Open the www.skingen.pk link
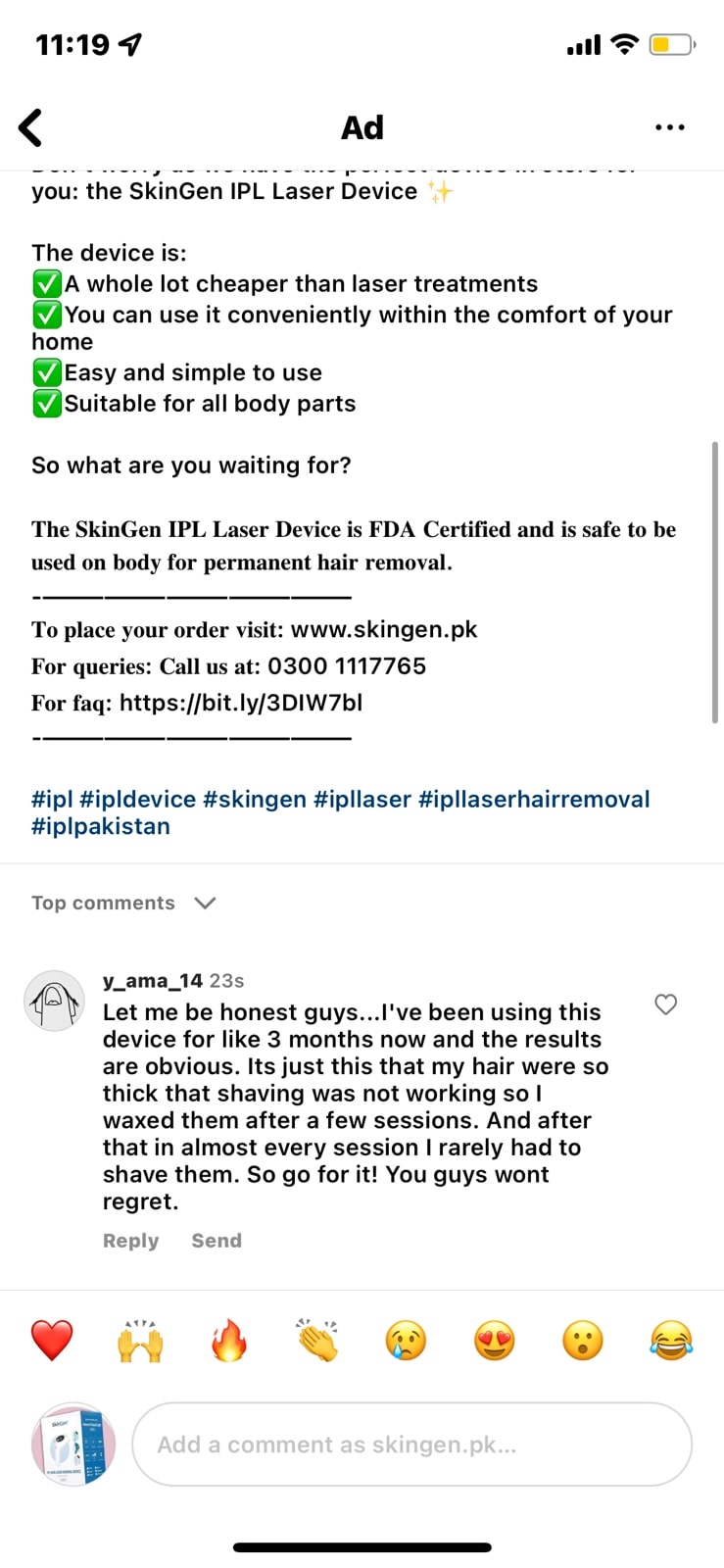The height and width of the screenshot is (1568, 724). [384, 629]
